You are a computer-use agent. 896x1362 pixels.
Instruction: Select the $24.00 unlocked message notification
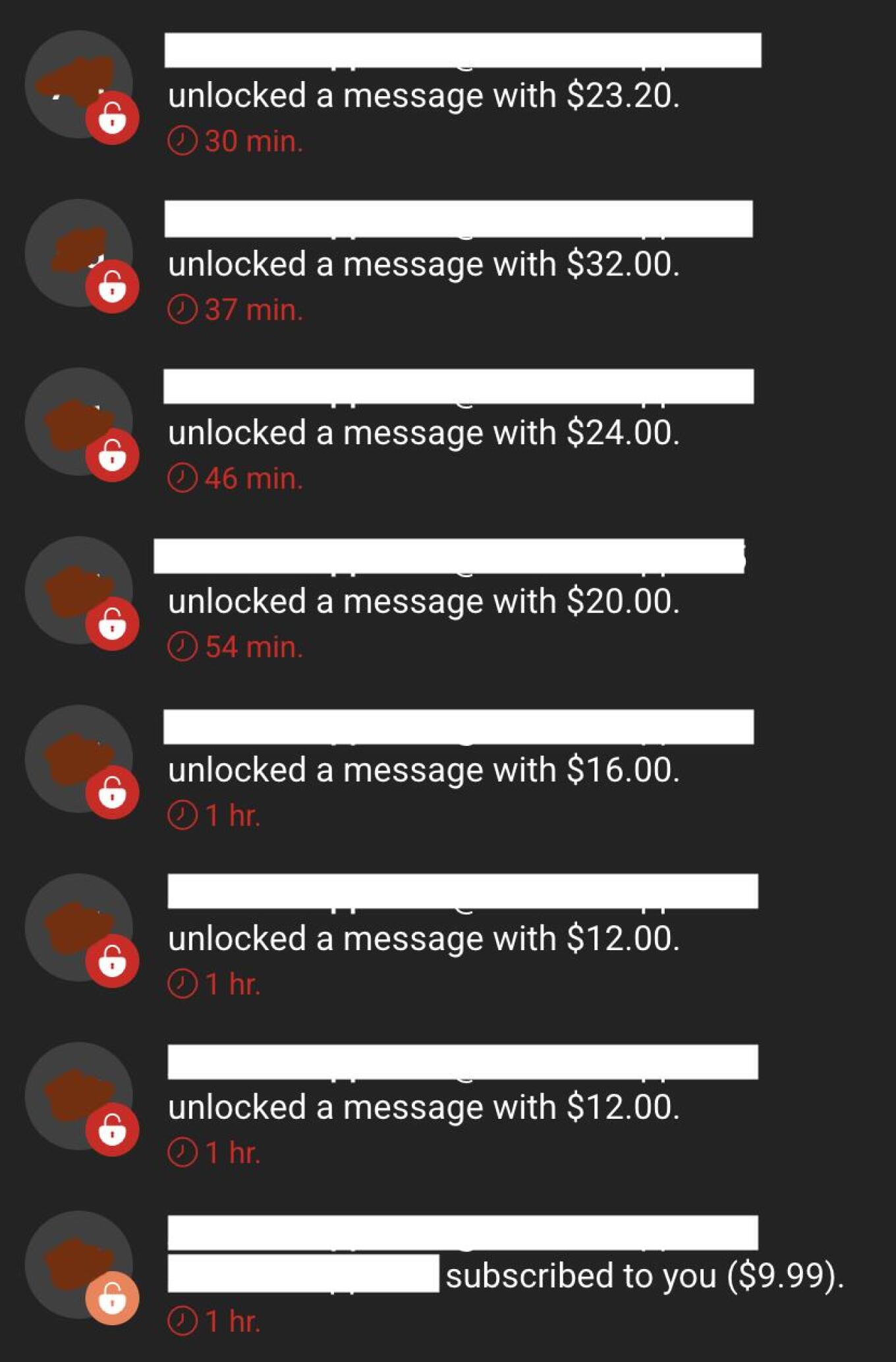tap(424, 434)
